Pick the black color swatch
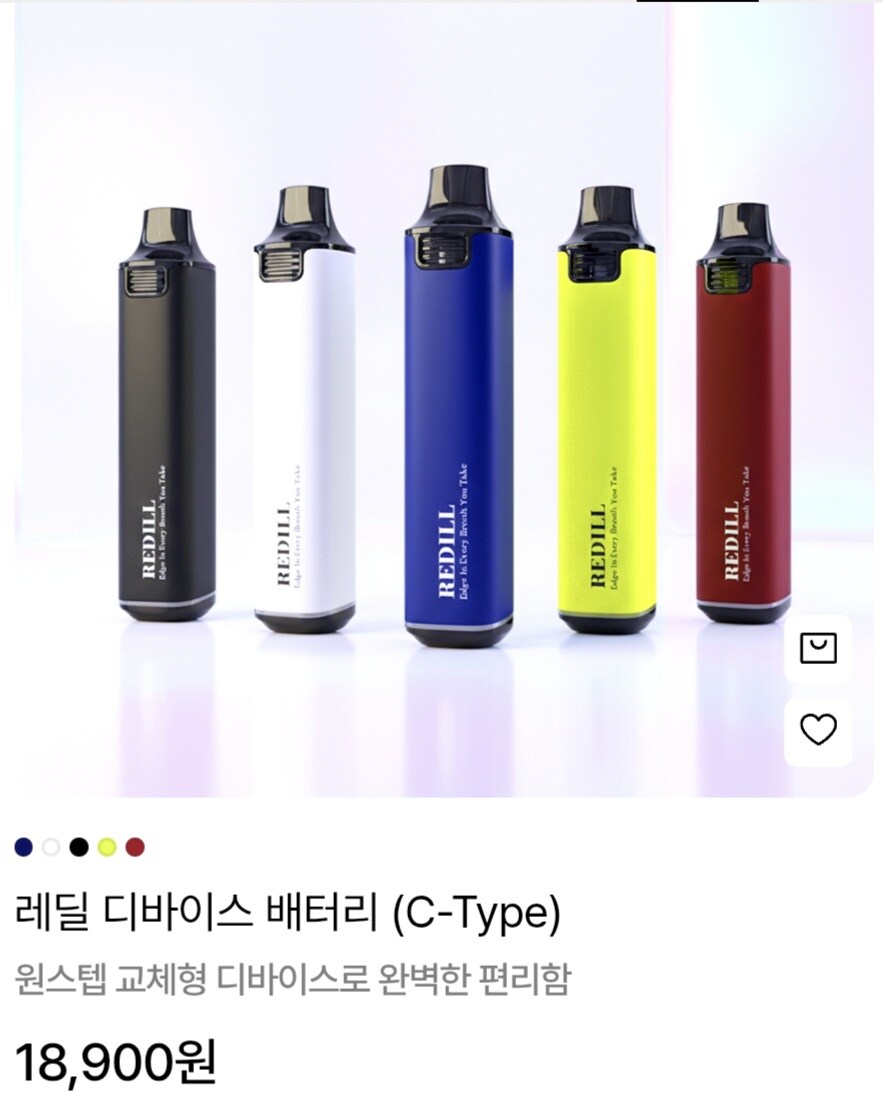 click(x=79, y=848)
